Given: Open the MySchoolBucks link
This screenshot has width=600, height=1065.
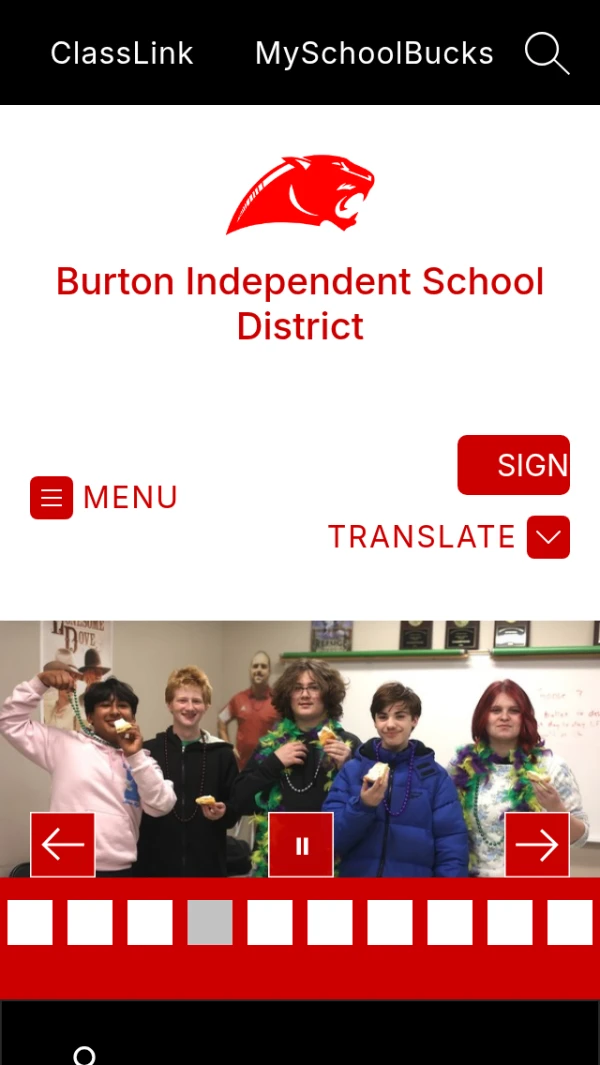Looking at the screenshot, I should coord(374,53).
